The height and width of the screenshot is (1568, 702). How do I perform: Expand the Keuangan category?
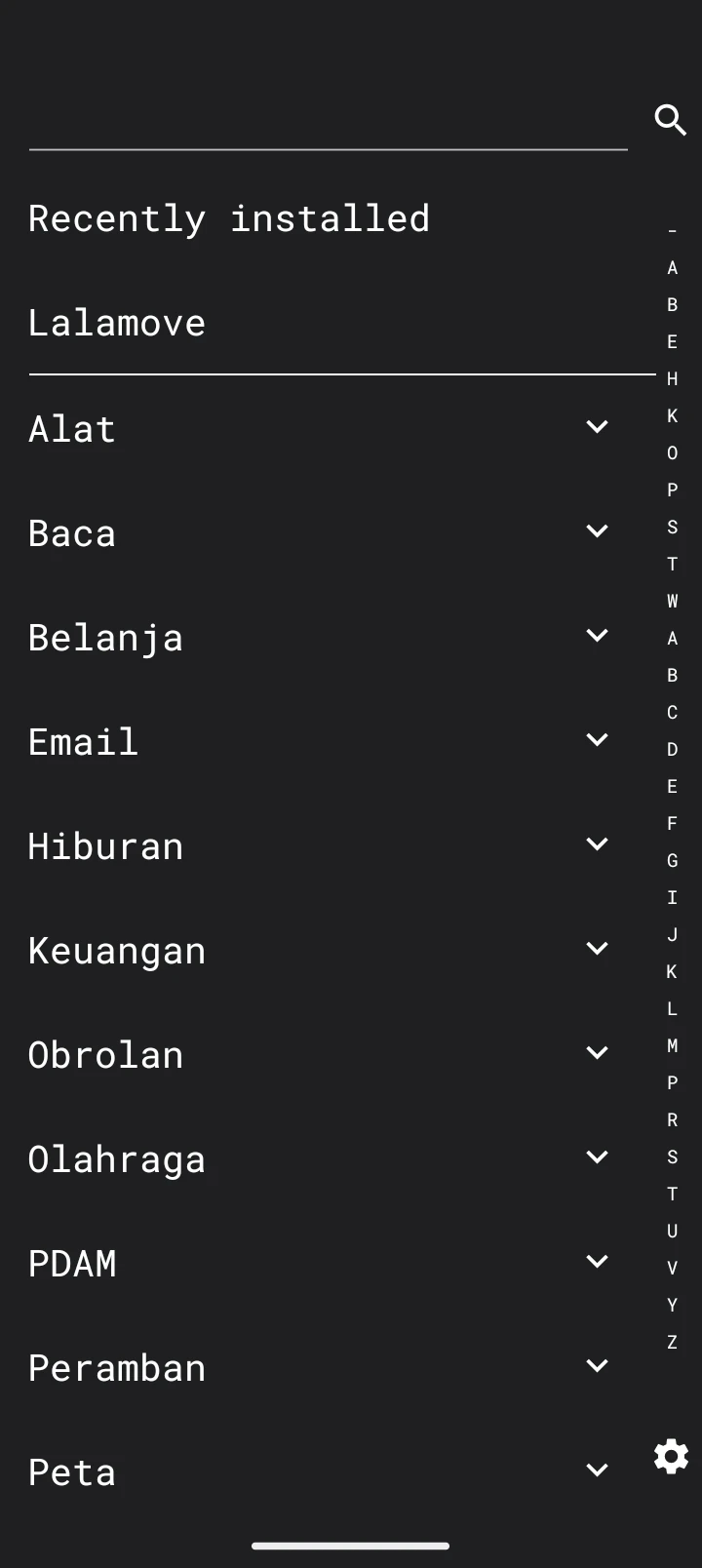(597, 949)
